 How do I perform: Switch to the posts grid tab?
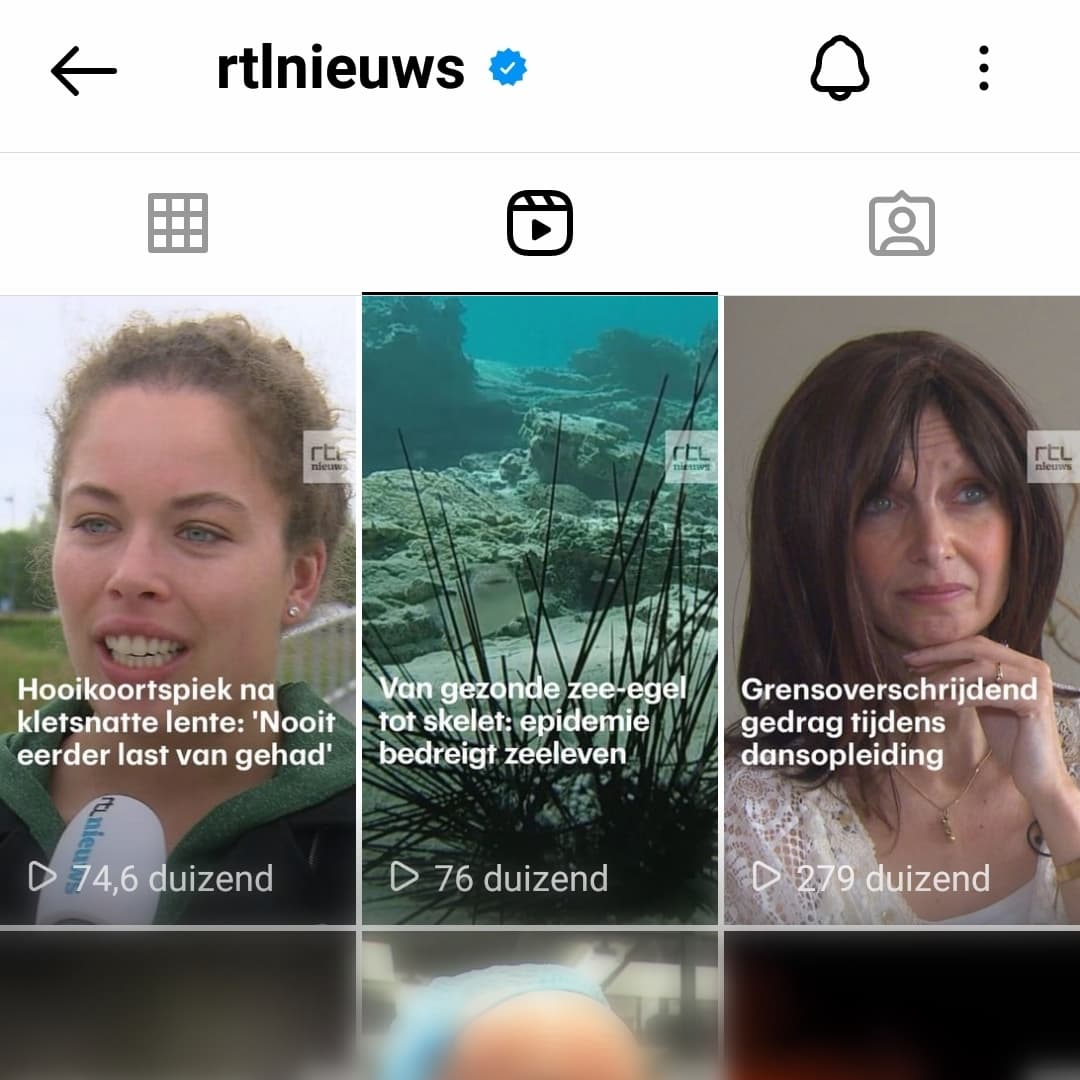tap(178, 223)
